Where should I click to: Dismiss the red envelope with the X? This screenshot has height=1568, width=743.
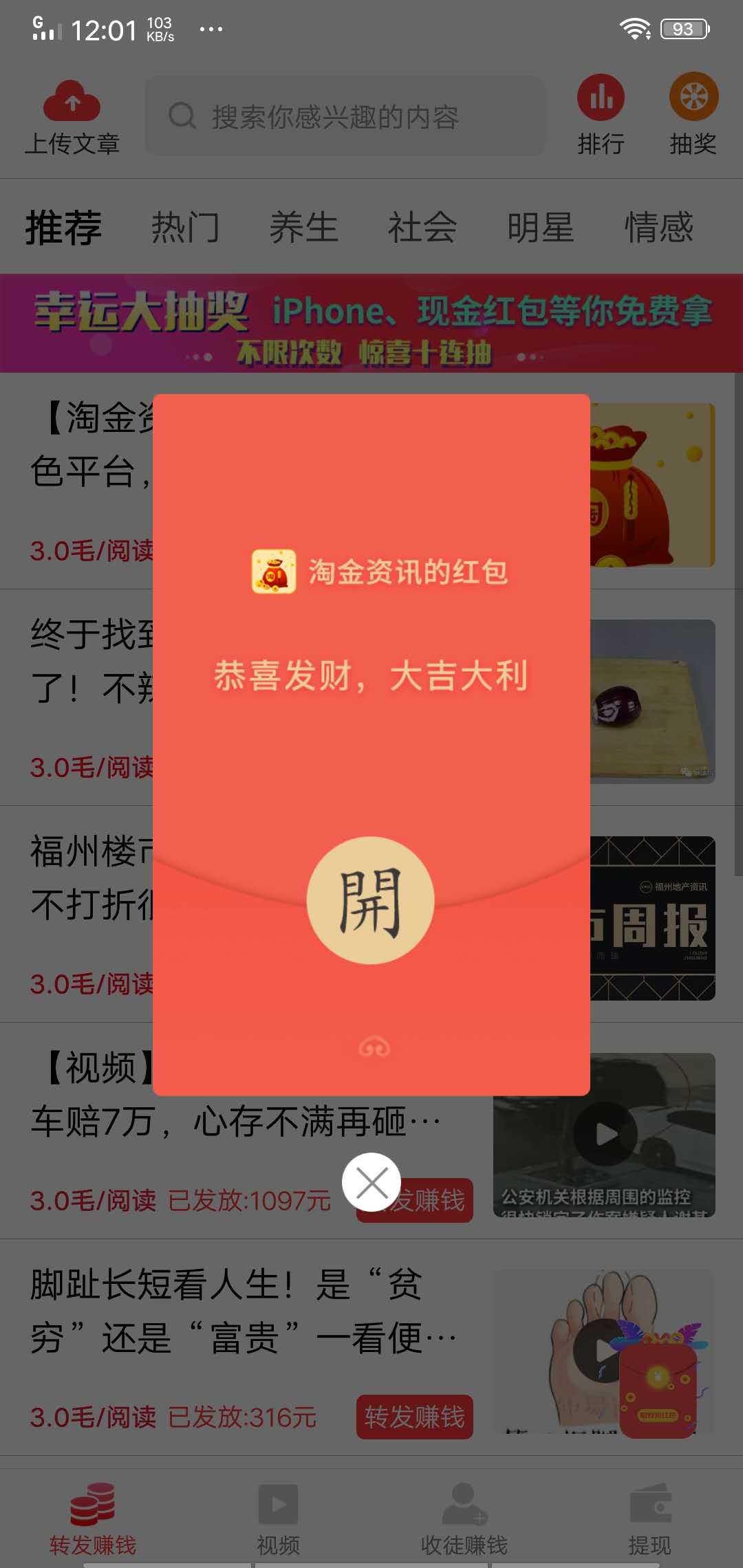[x=371, y=1182]
